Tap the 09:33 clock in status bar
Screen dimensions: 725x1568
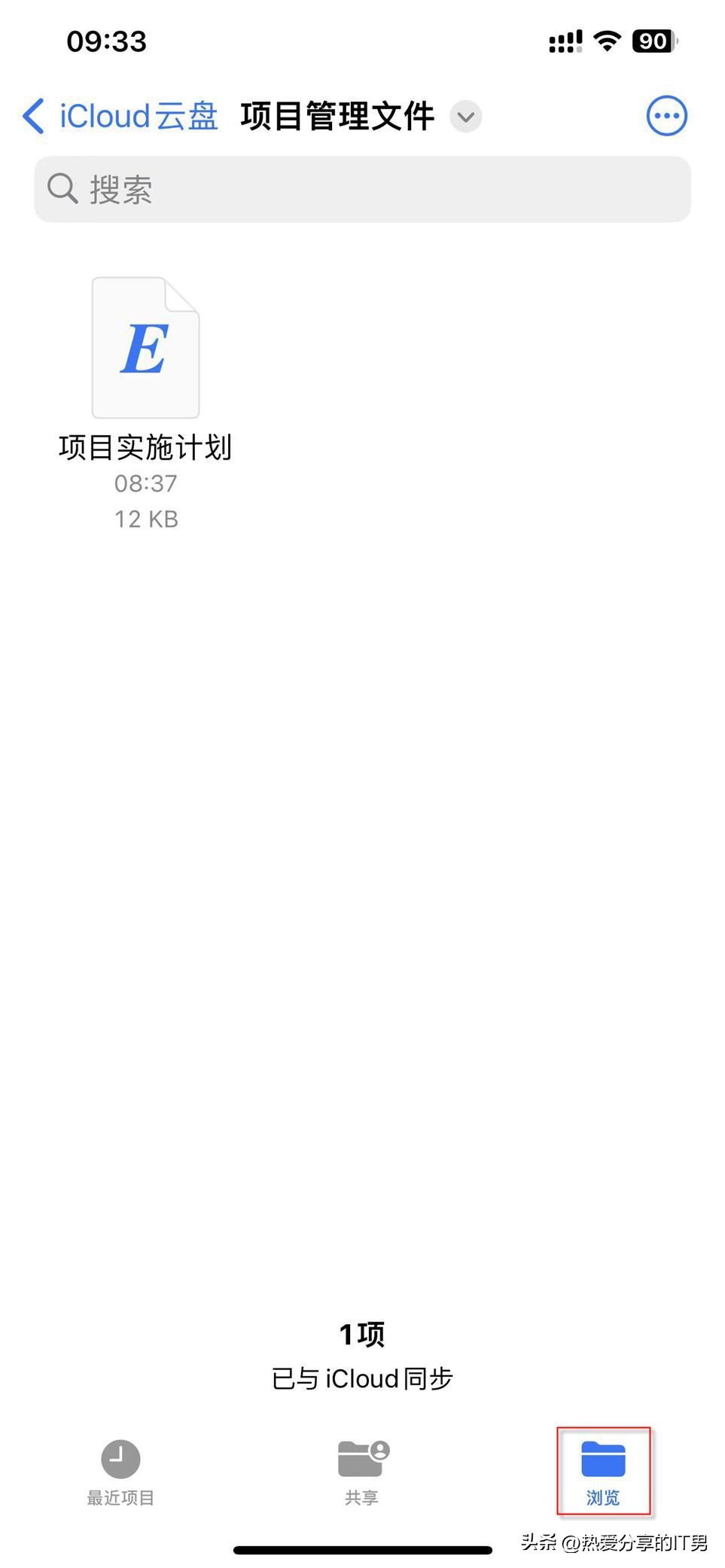click(105, 40)
